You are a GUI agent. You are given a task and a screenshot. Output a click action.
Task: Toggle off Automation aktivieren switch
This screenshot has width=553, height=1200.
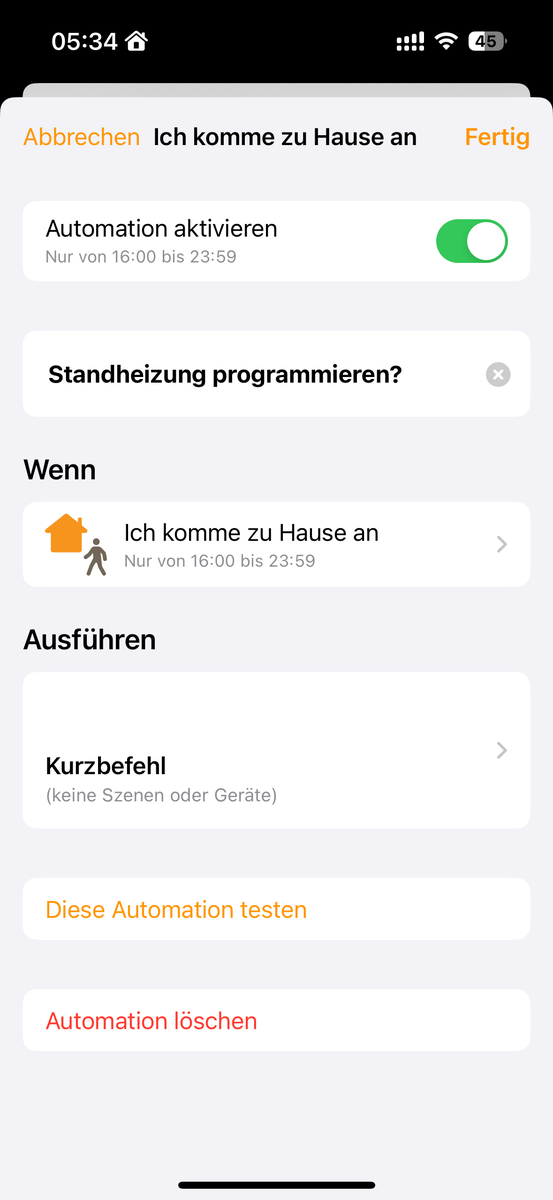click(472, 241)
